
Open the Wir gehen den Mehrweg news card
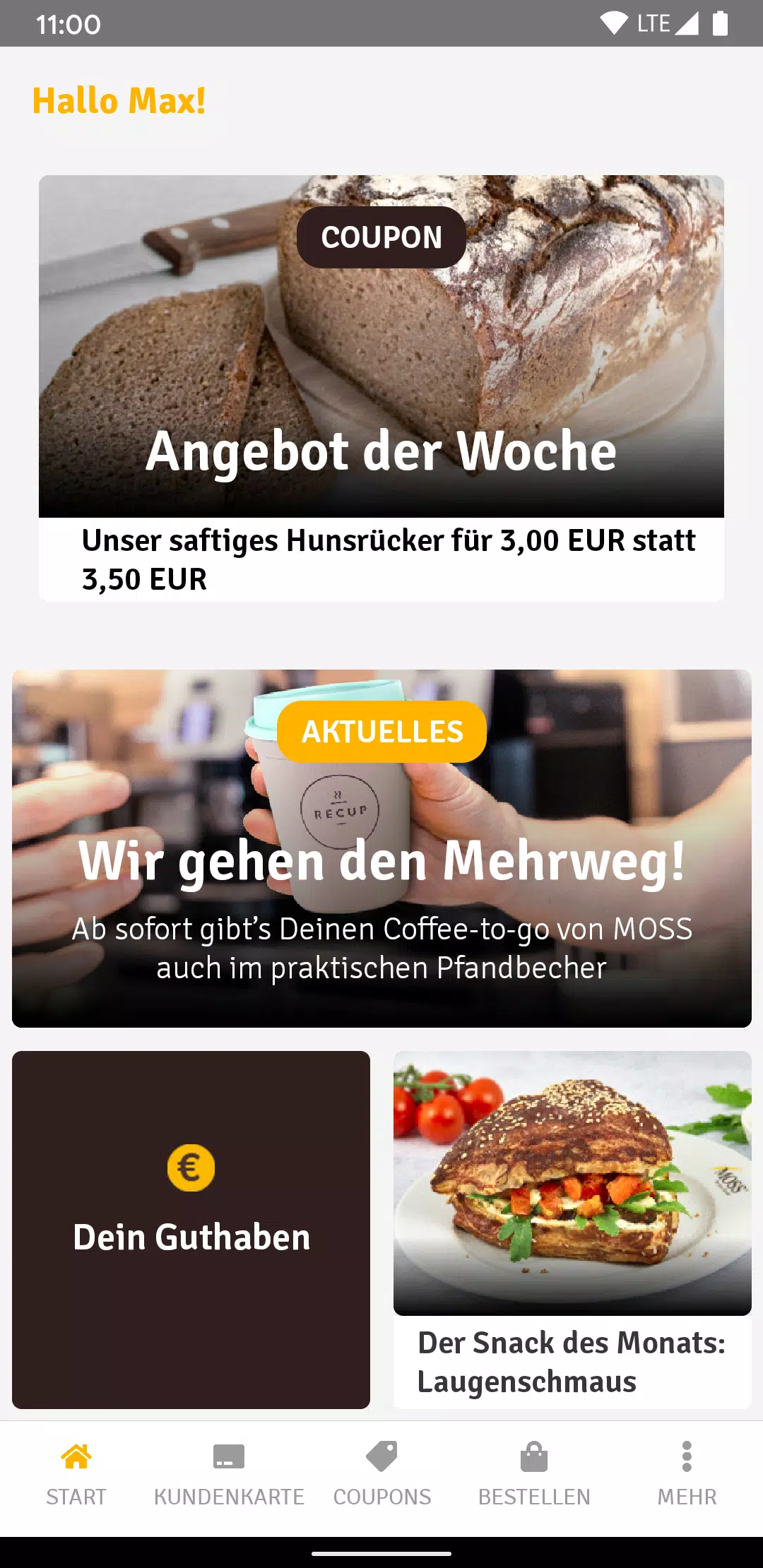coord(381,848)
